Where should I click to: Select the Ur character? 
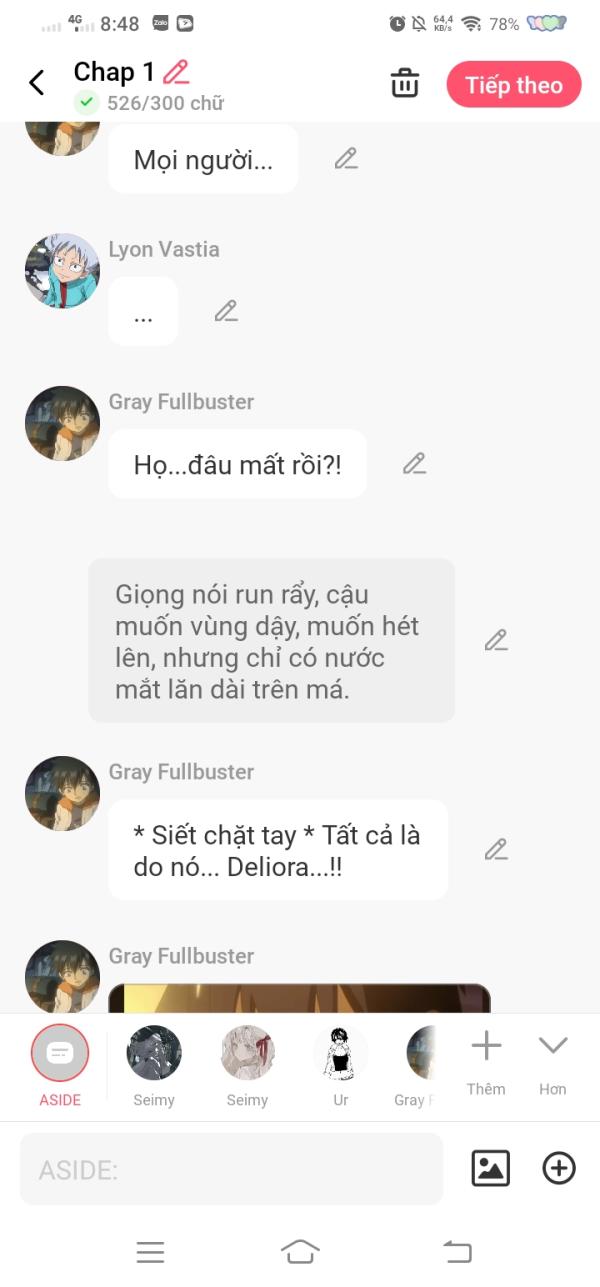(341, 1054)
